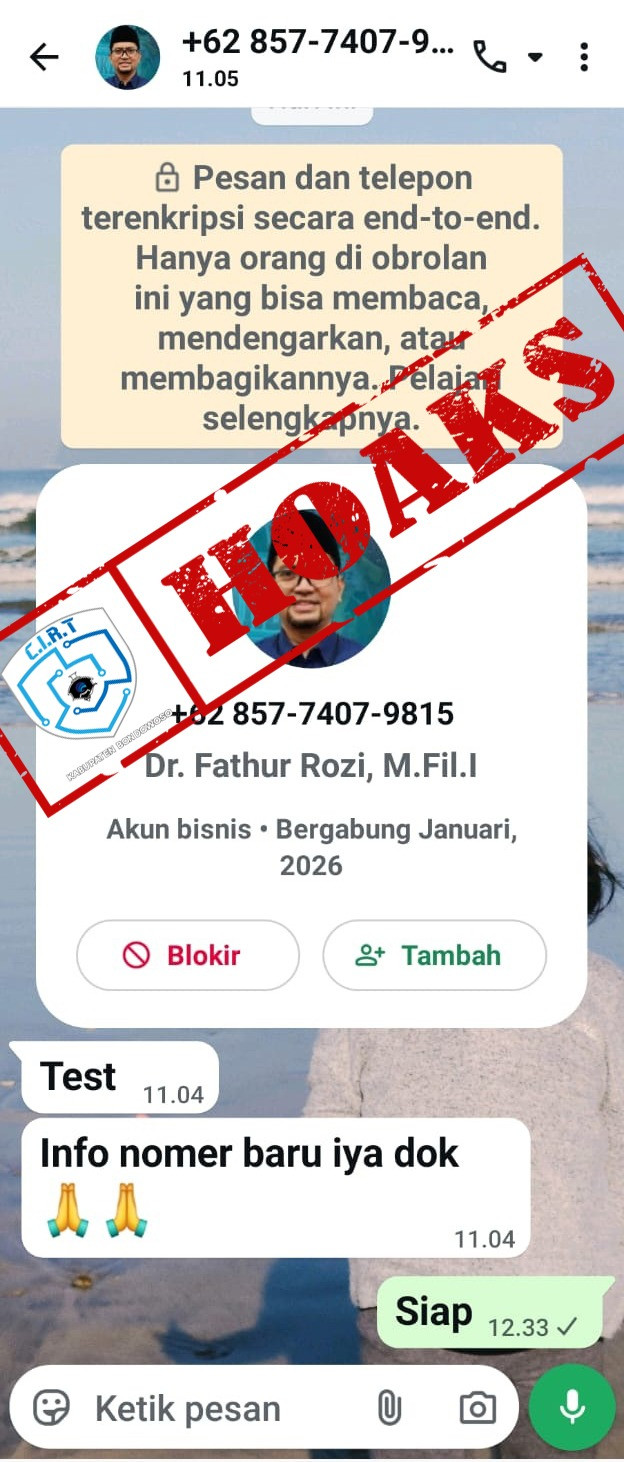Add contact with Tambah button

(x=434, y=955)
